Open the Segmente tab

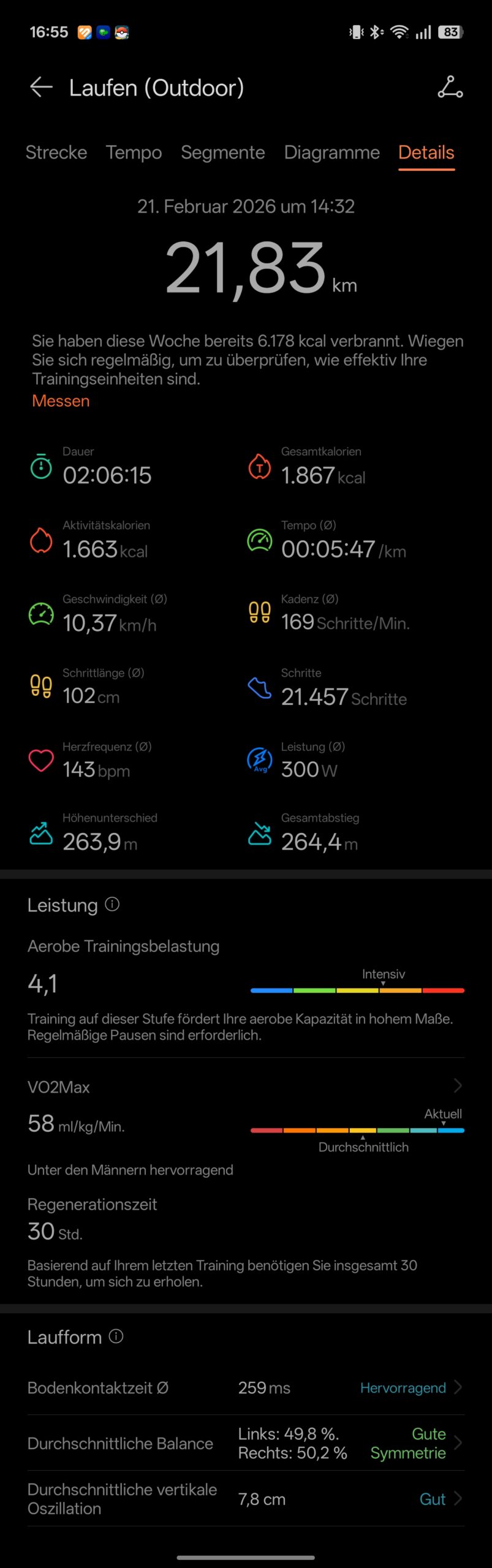tap(222, 153)
